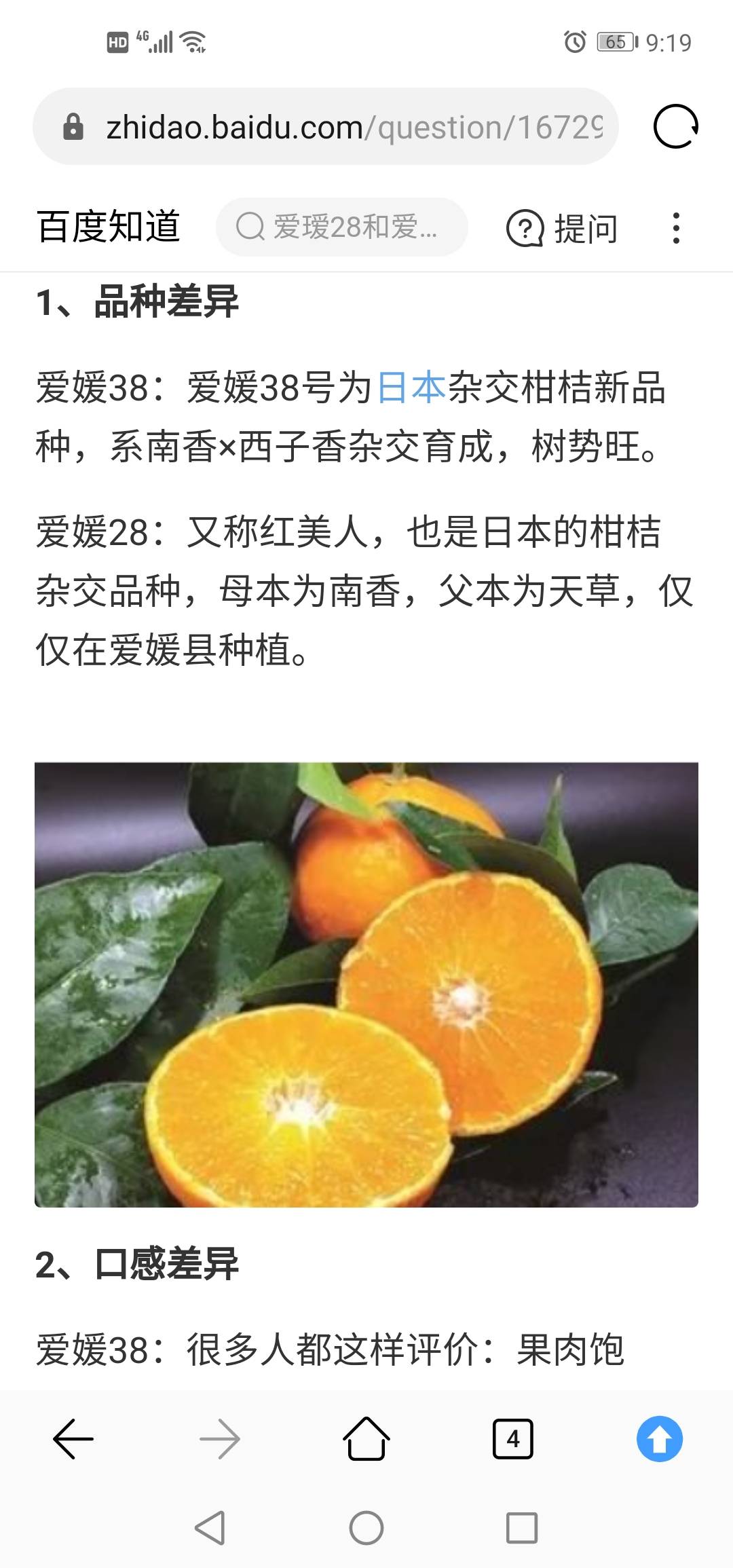
Task: Open the 百度知道 home logo link
Action: click(x=109, y=227)
